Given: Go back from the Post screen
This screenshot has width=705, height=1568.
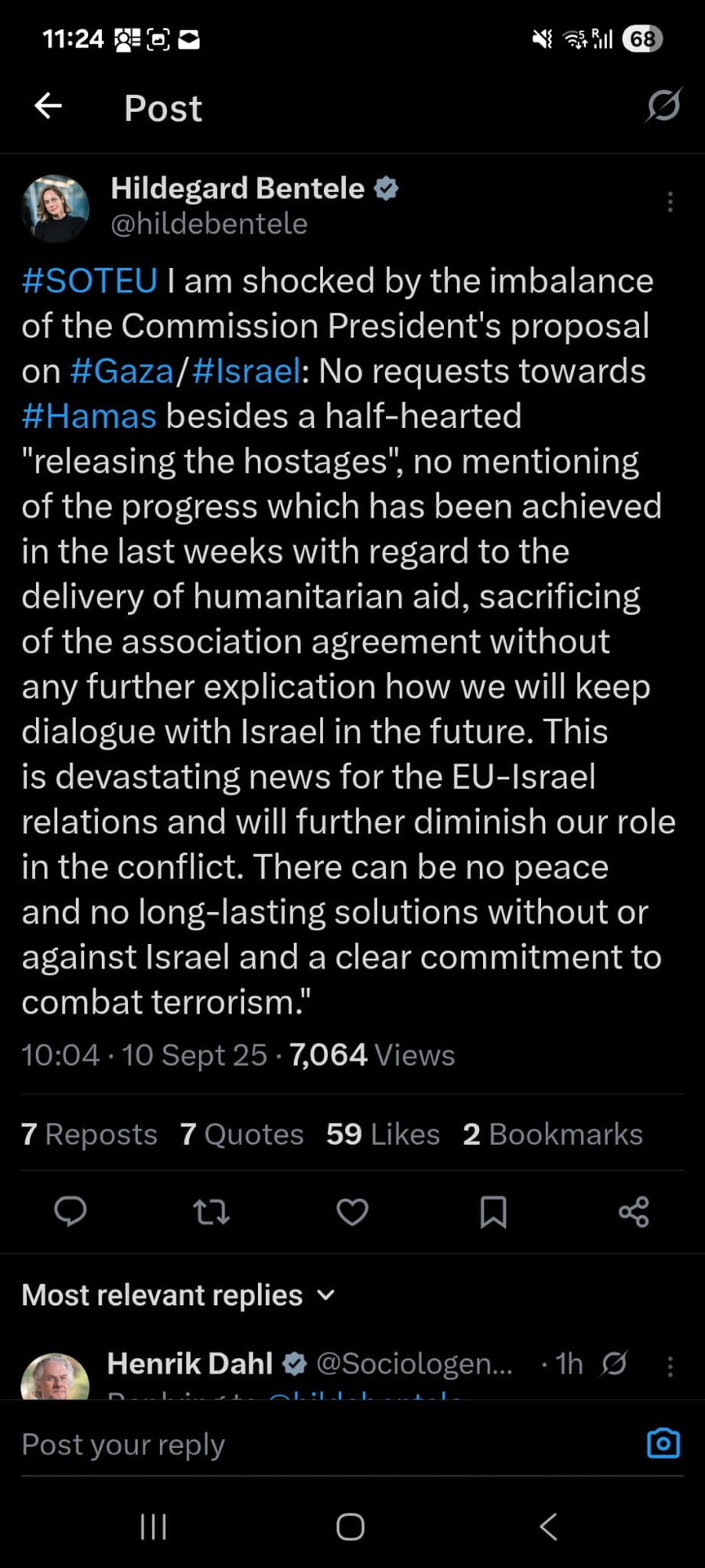Looking at the screenshot, I should click(x=49, y=106).
